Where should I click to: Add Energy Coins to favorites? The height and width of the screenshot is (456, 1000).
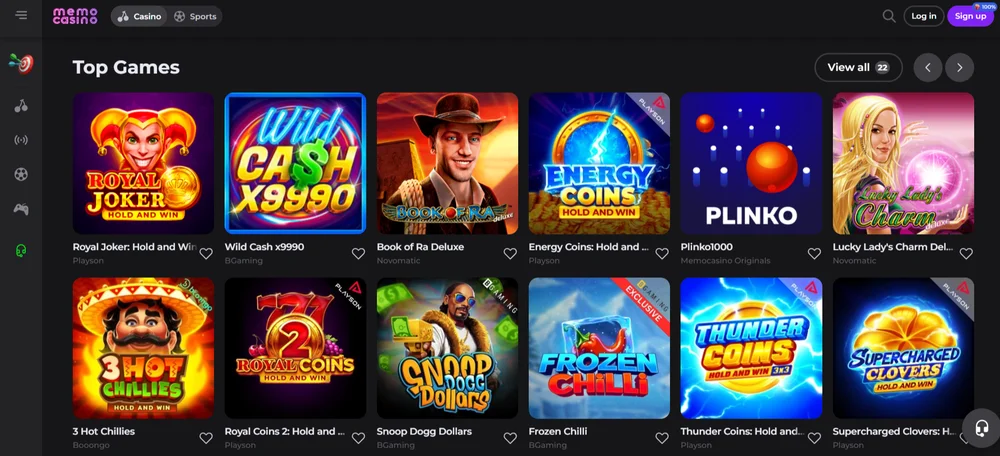click(x=662, y=253)
